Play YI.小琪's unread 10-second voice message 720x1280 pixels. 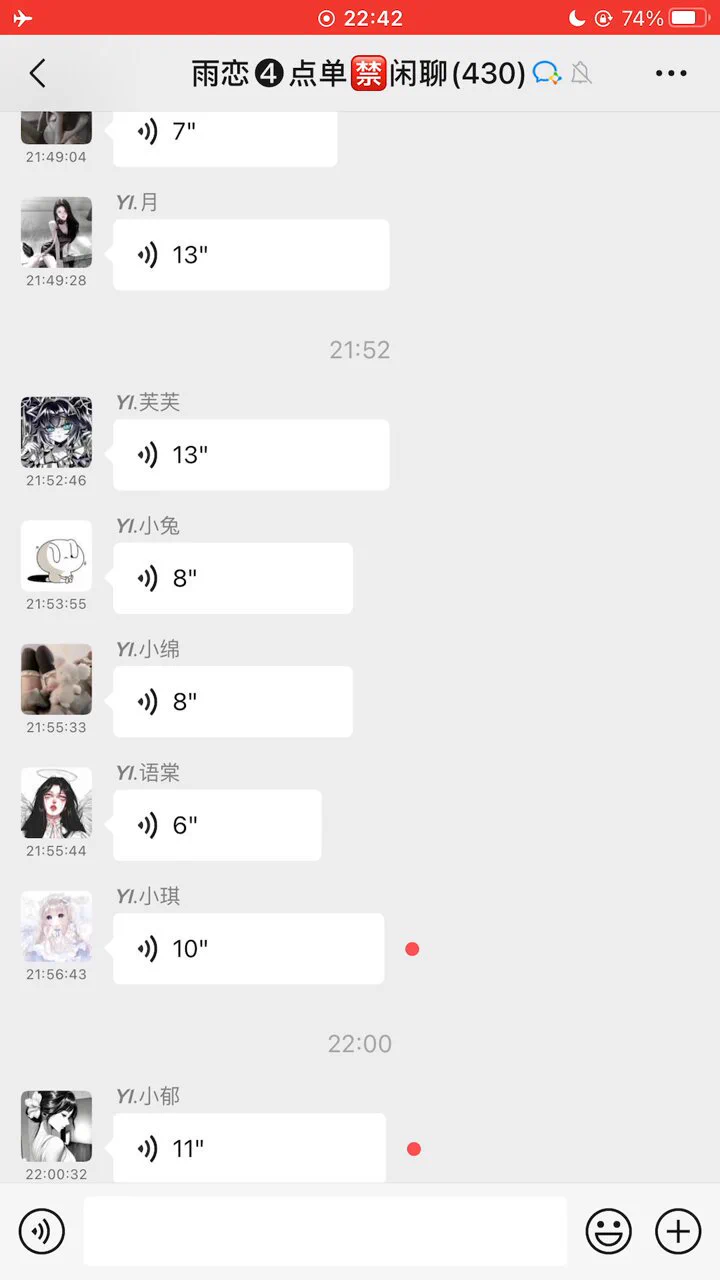[x=248, y=948]
